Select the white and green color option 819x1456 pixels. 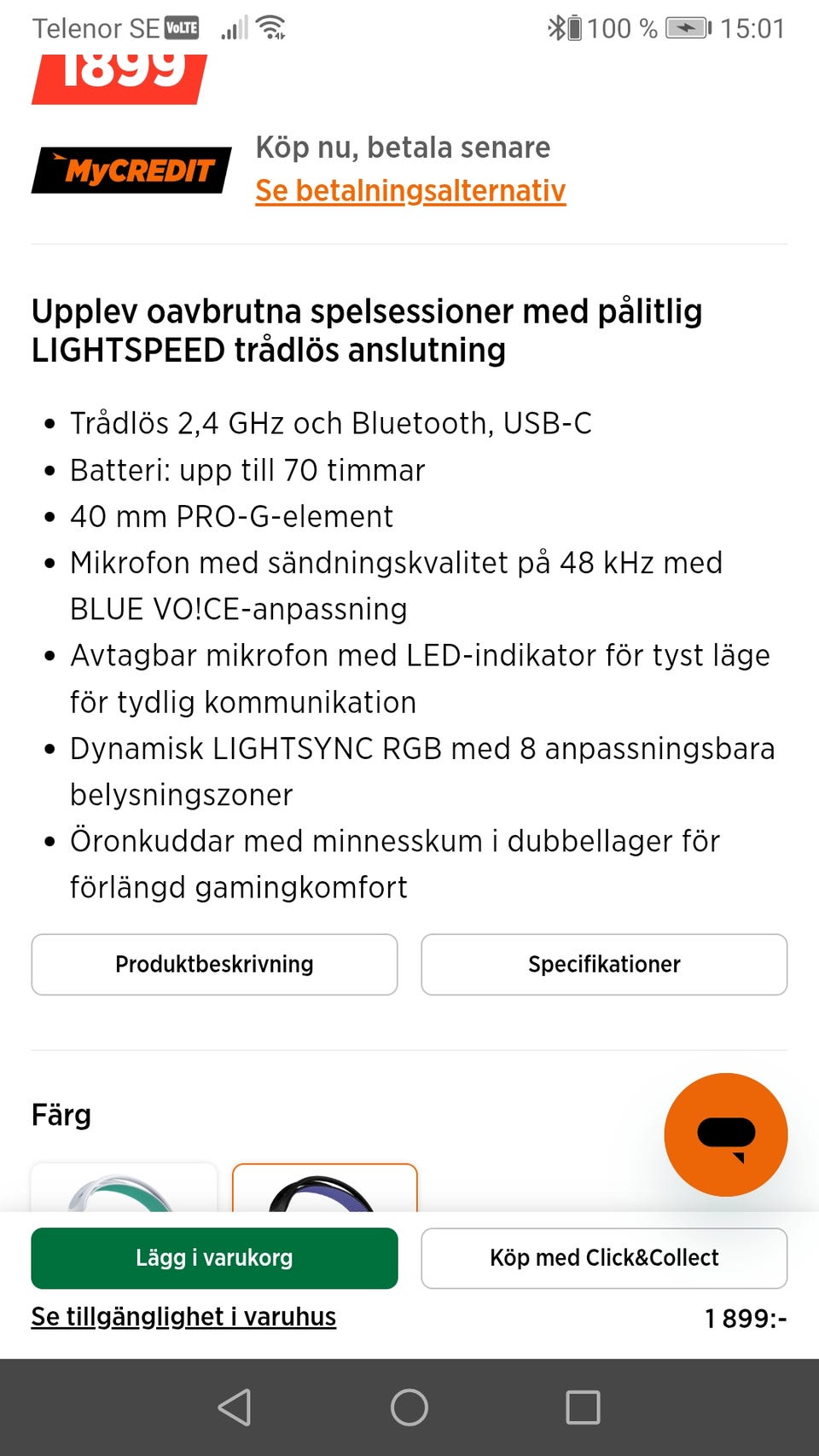click(124, 1189)
